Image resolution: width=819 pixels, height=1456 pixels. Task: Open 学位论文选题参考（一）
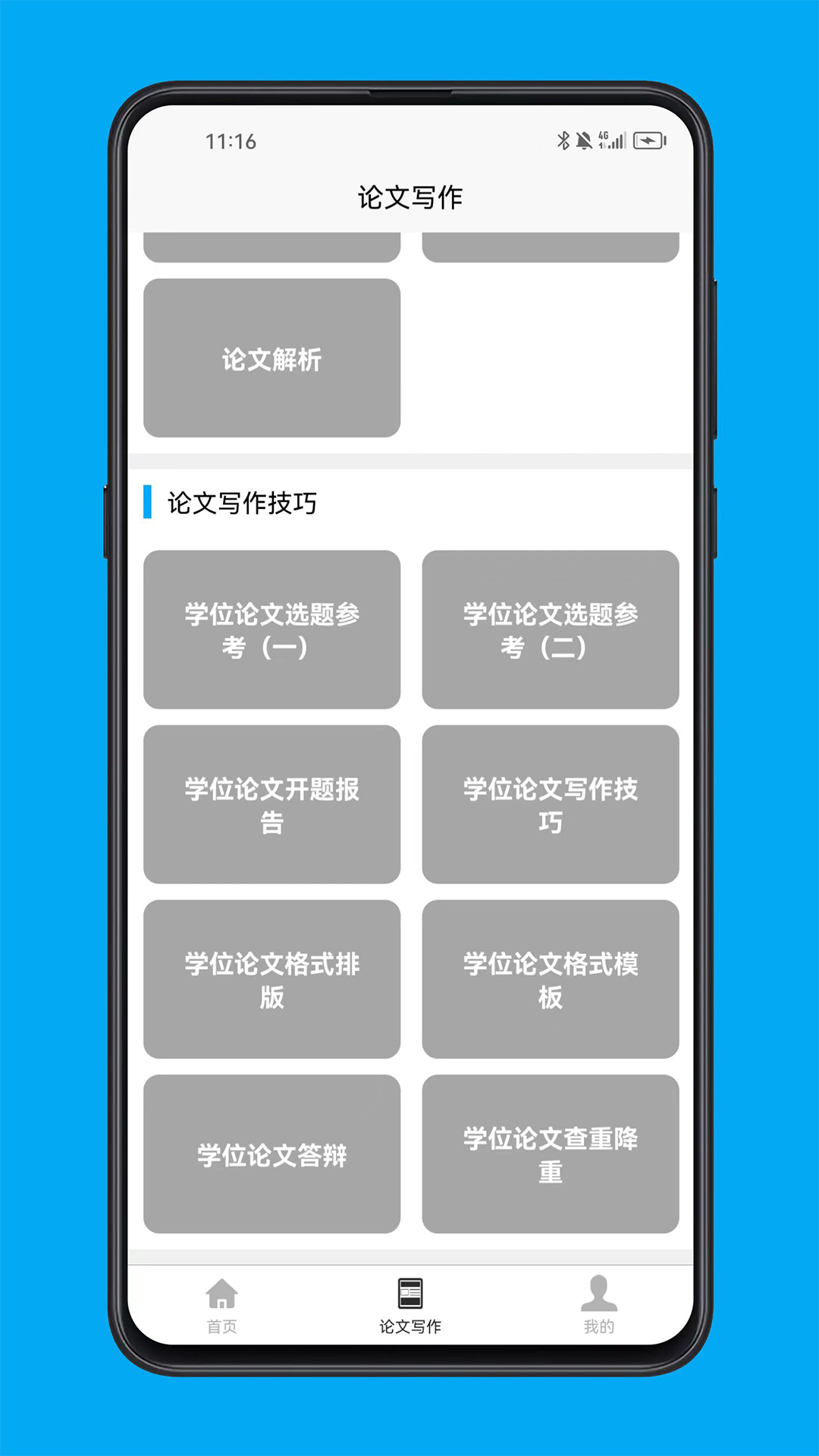pos(271,629)
